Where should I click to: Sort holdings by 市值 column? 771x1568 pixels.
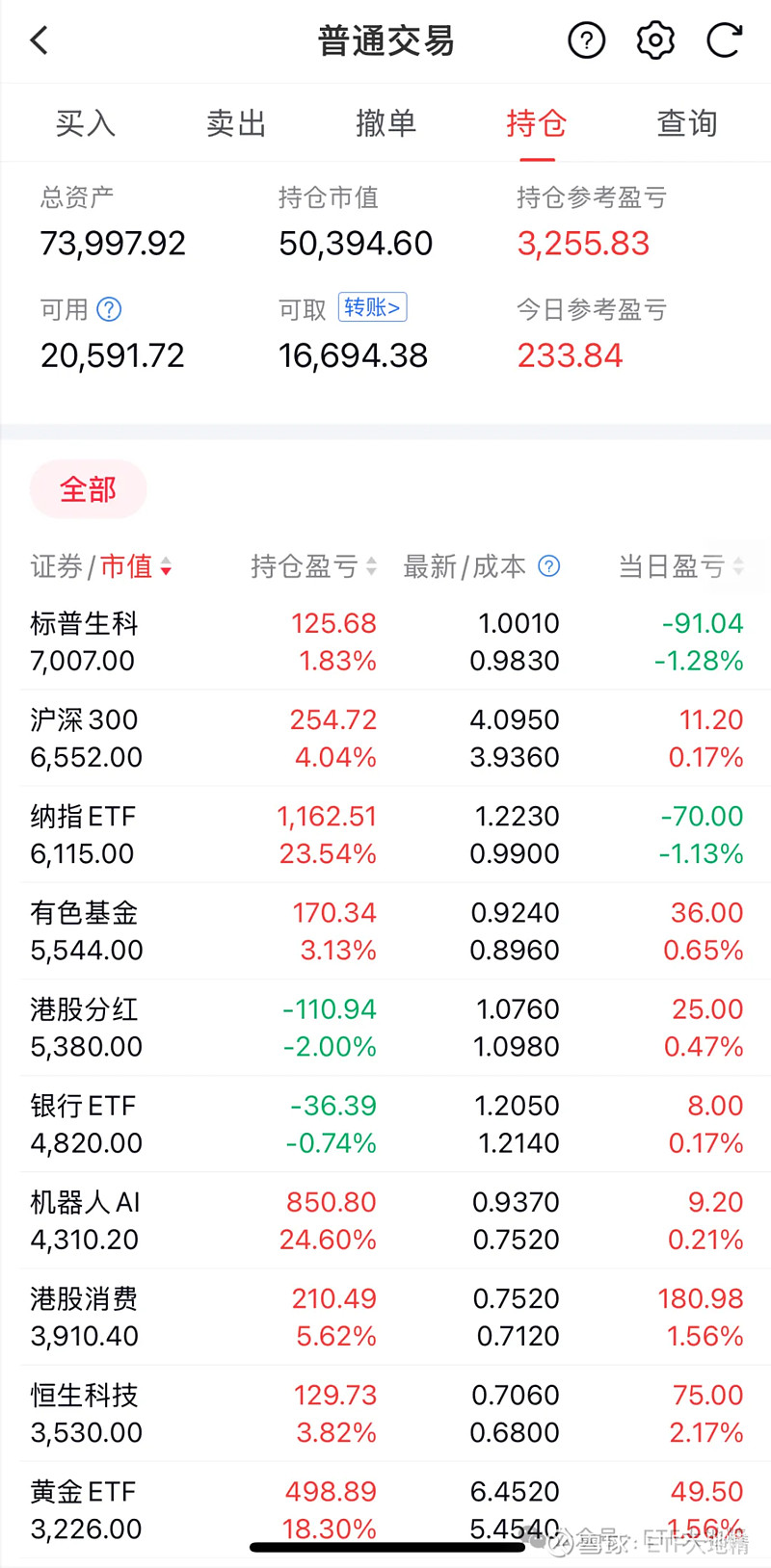(x=135, y=566)
